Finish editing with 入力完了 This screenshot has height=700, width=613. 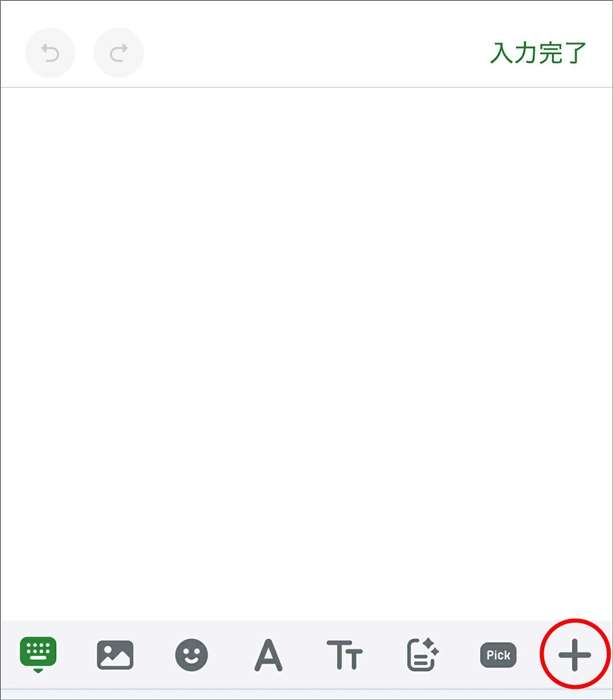[538, 53]
